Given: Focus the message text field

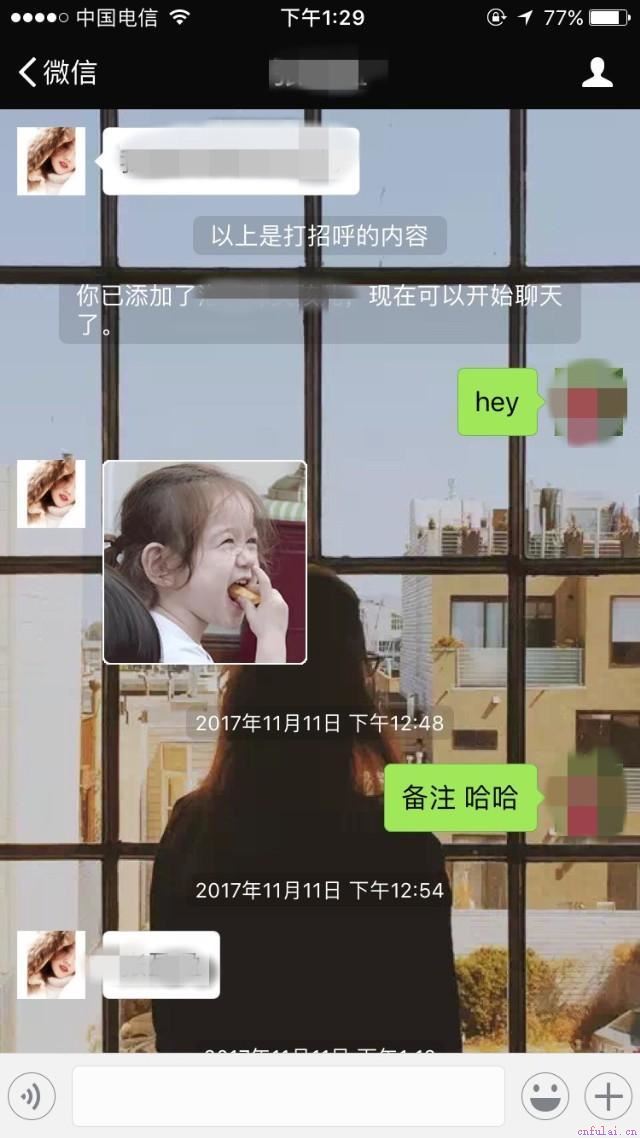Looking at the screenshot, I should pyautogui.click(x=288, y=1097).
